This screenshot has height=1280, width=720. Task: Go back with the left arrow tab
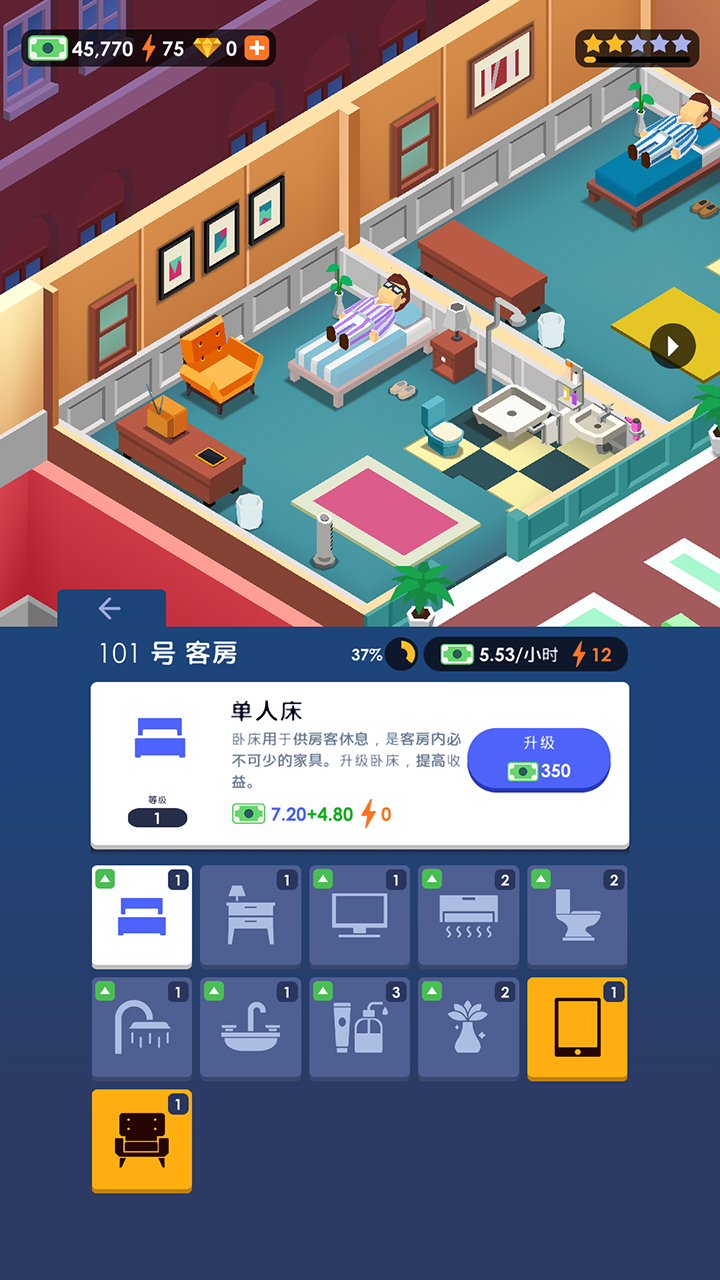tap(110, 608)
